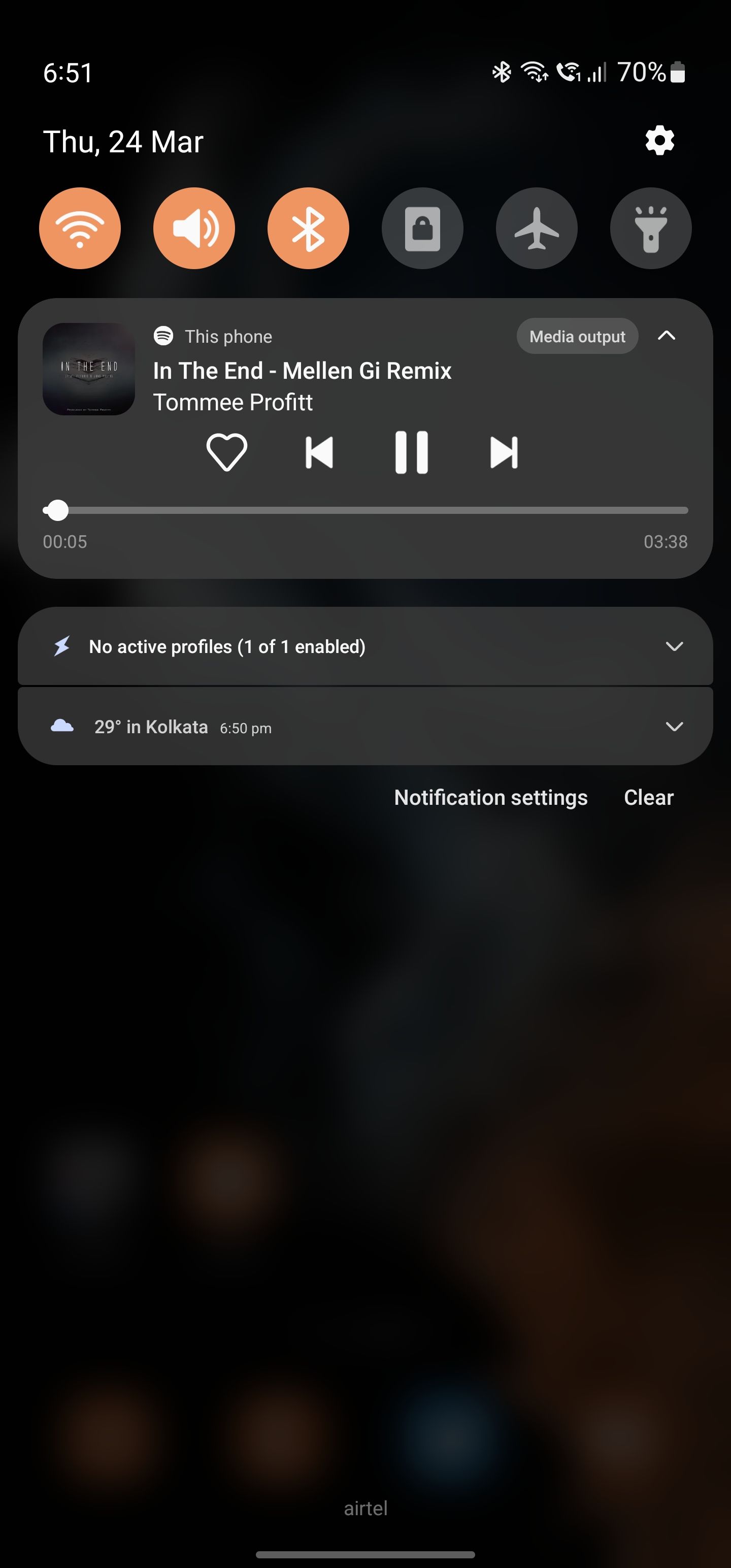Screen dimensions: 731x1568
Task: Pause the Spotify playback
Action: (x=412, y=452)
